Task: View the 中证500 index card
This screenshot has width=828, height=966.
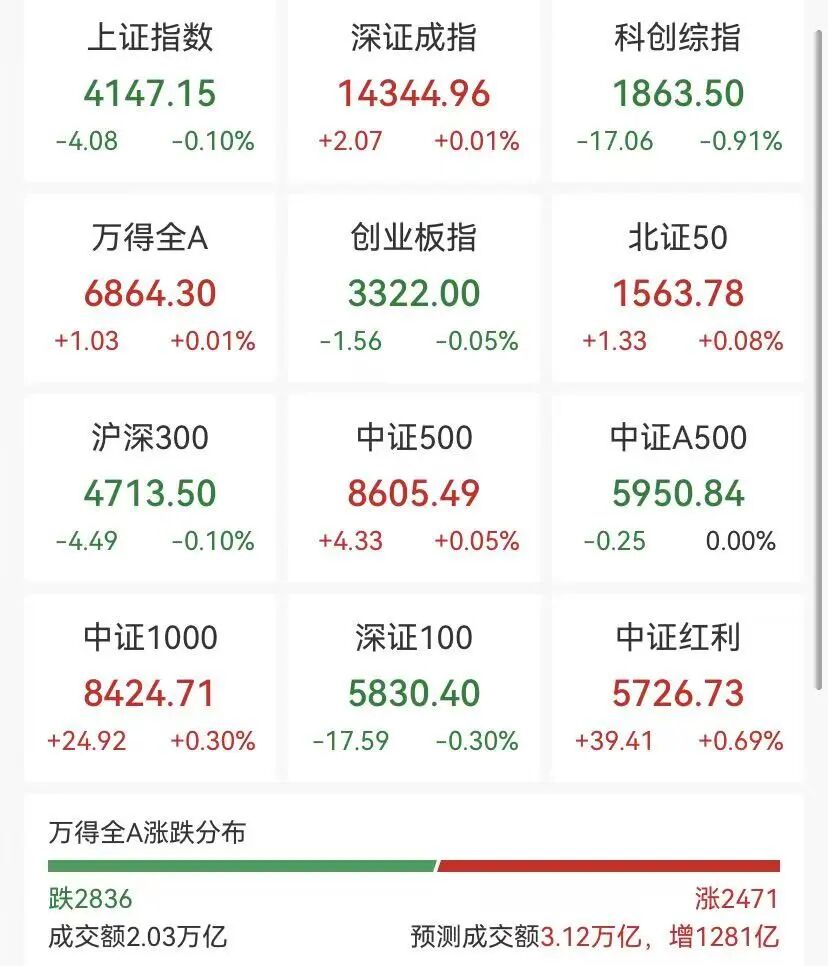Action: pos(414,490)
